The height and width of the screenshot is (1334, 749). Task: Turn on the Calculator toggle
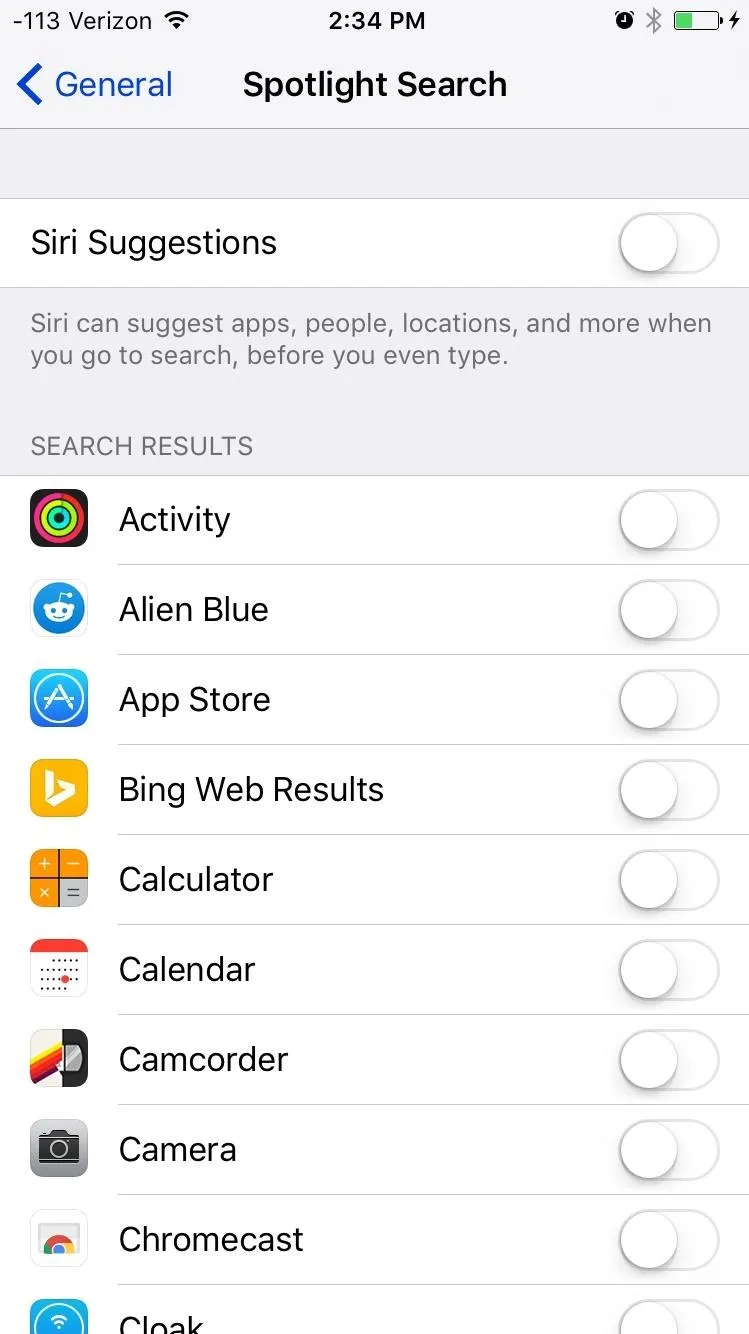point(669,880)
